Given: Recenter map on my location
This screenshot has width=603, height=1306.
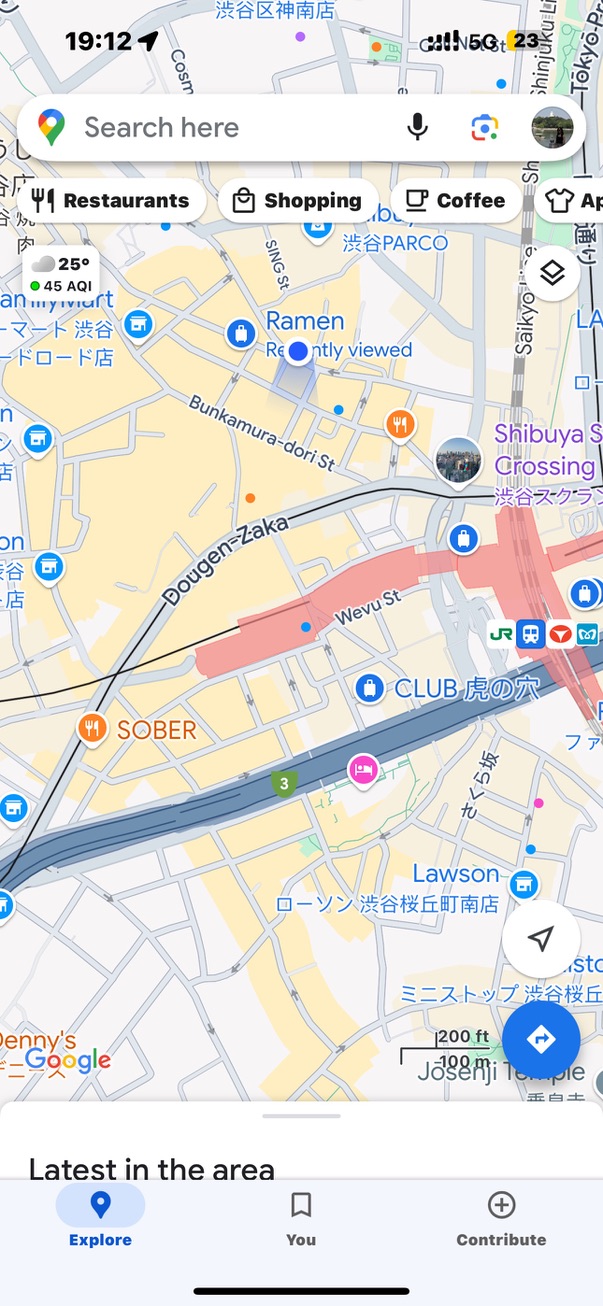Looking at the screenshot, I should click(x=541, y=939).
